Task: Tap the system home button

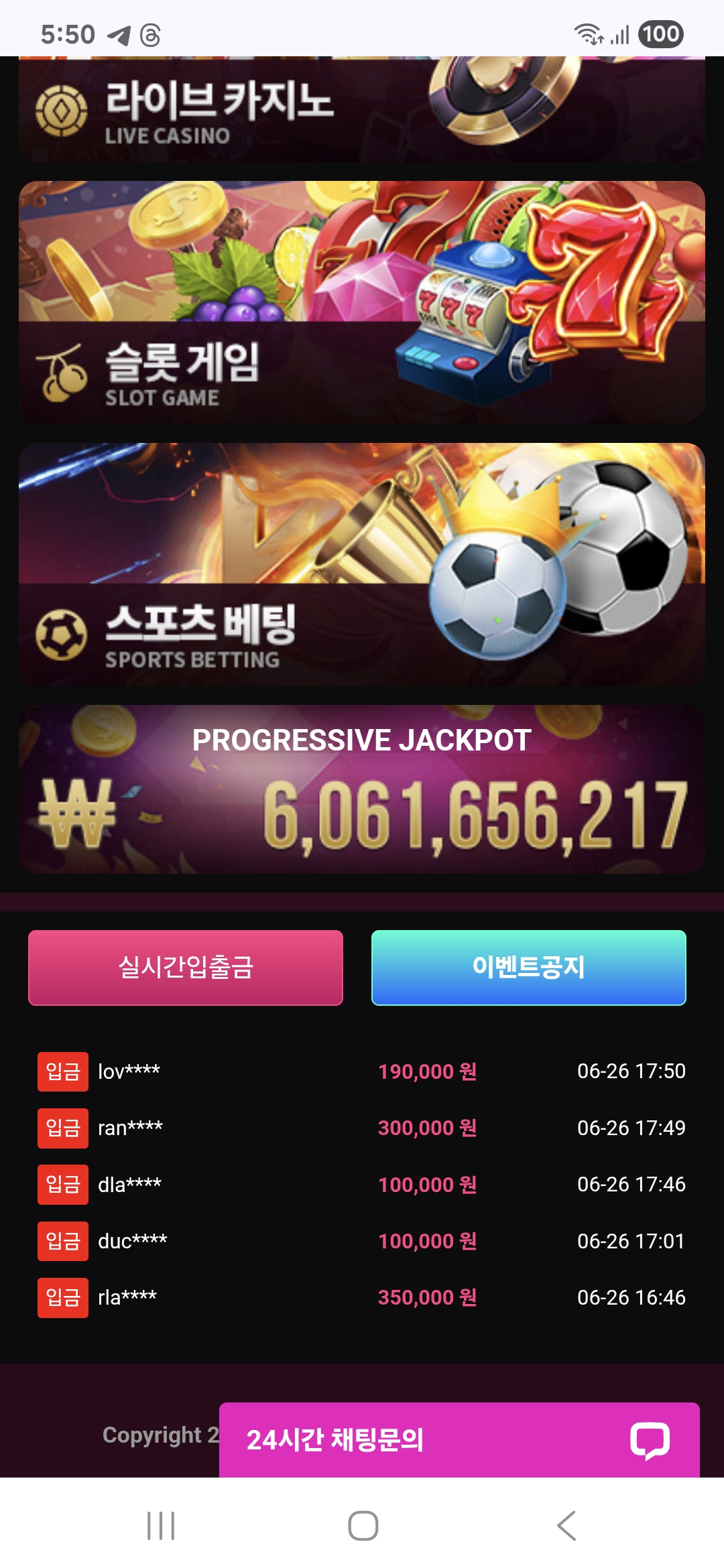Action: (363, 1526)
